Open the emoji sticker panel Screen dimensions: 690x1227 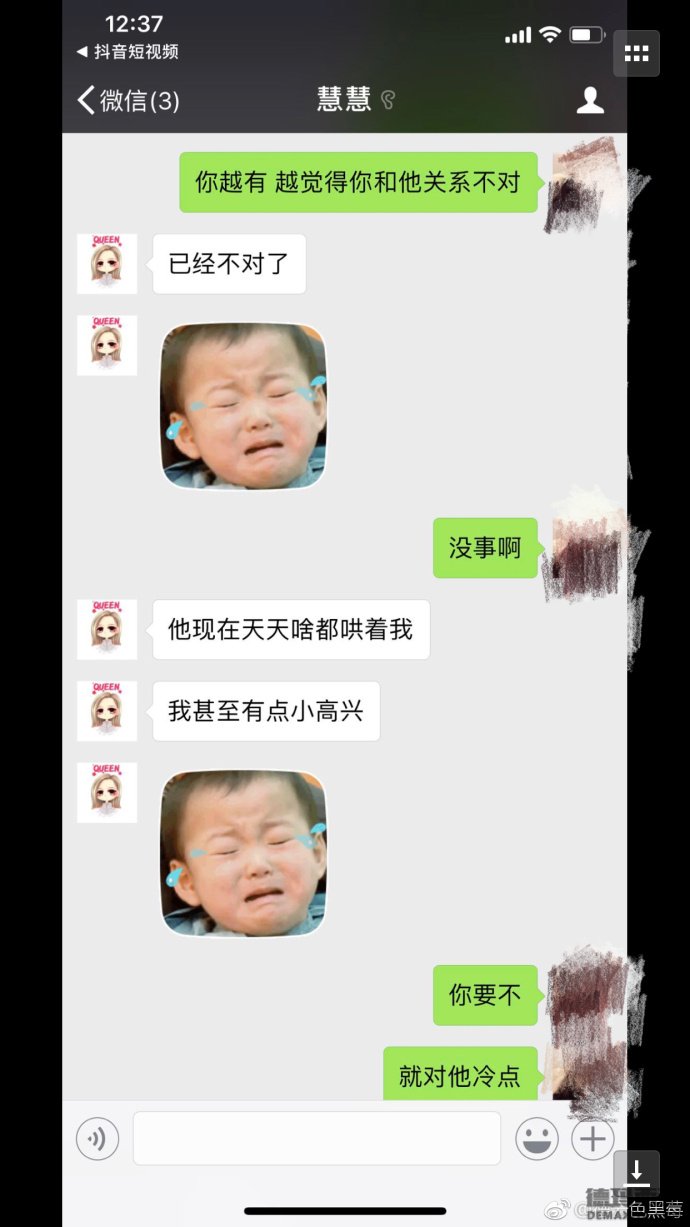tap(537, 1138)
